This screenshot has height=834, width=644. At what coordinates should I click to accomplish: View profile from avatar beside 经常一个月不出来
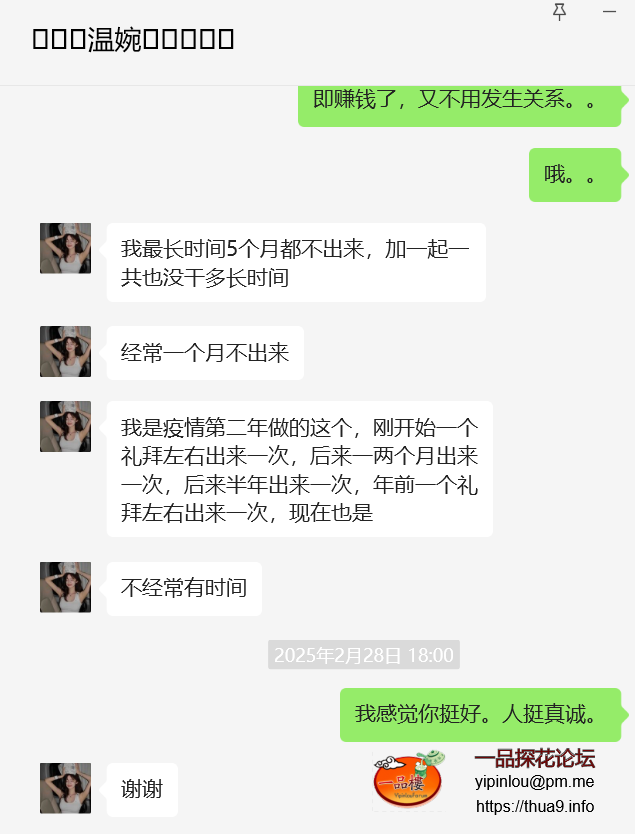pyautogui.click(x=65, y=352)
